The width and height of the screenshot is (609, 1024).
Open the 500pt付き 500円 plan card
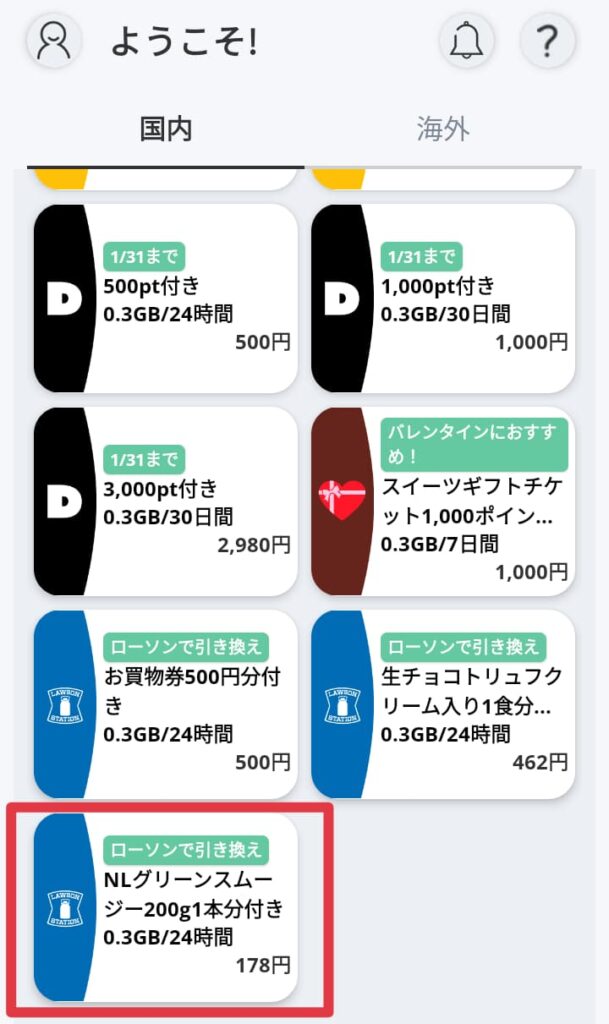coord(165,298)
